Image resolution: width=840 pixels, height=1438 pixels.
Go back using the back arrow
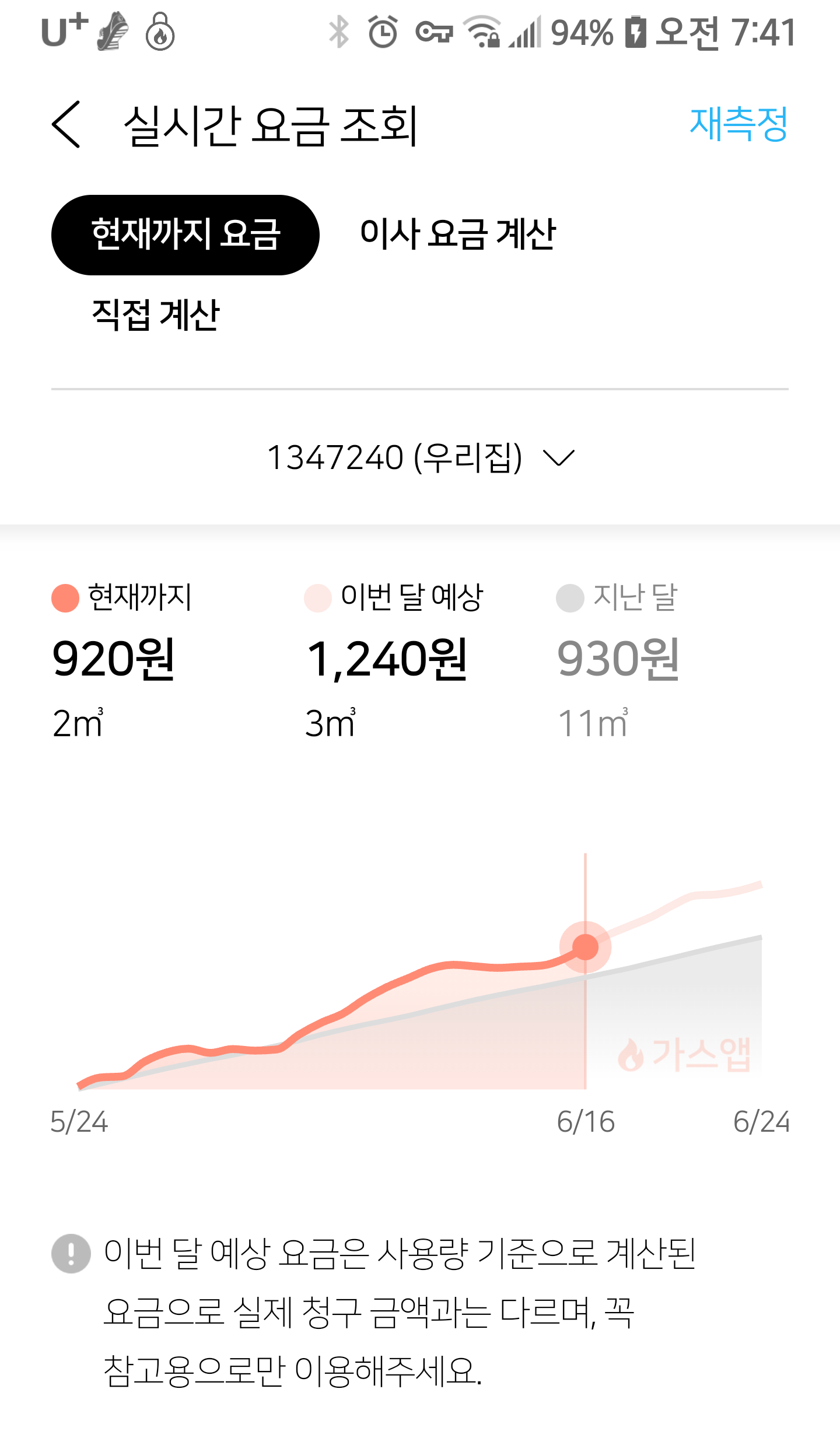pos(66,124)
